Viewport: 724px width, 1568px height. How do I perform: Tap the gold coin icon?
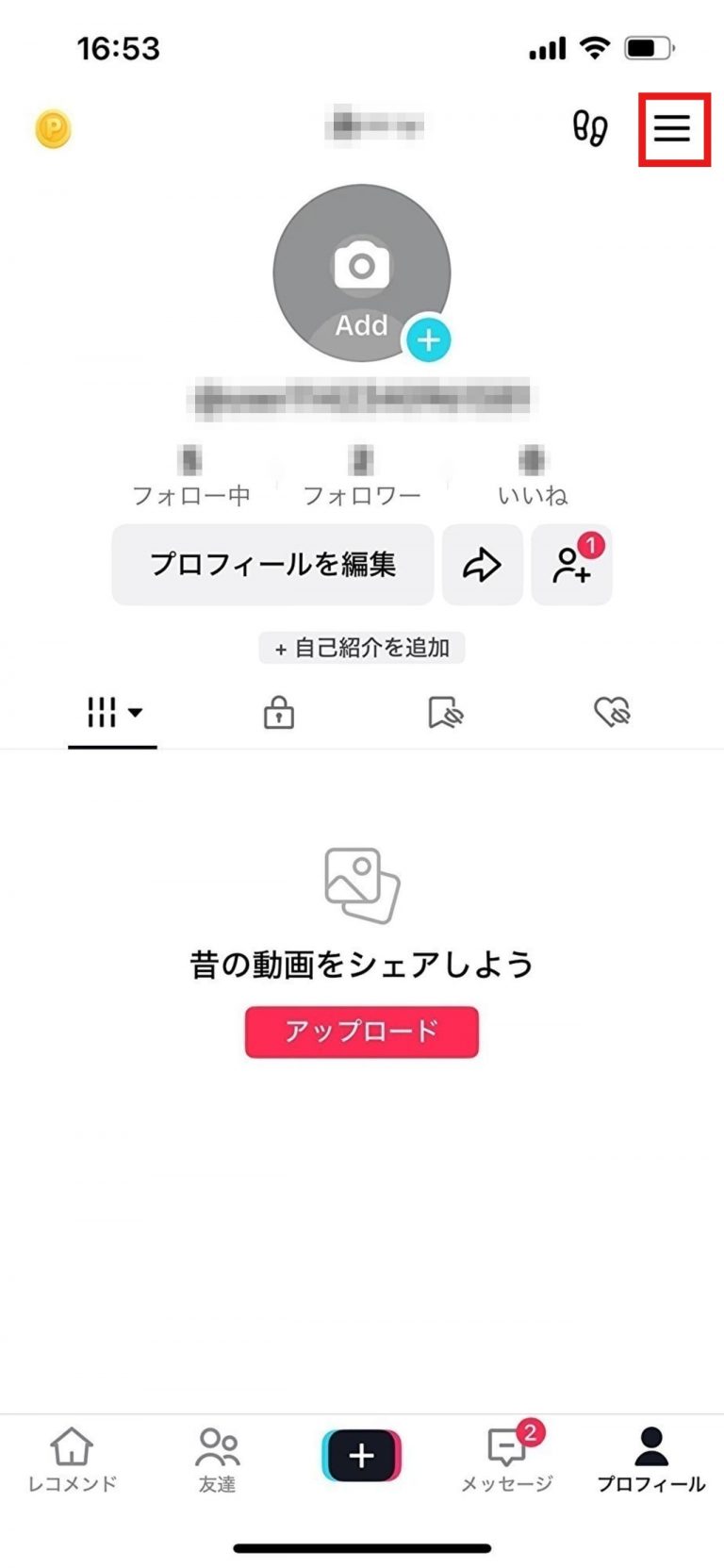[x=54, y=129]
